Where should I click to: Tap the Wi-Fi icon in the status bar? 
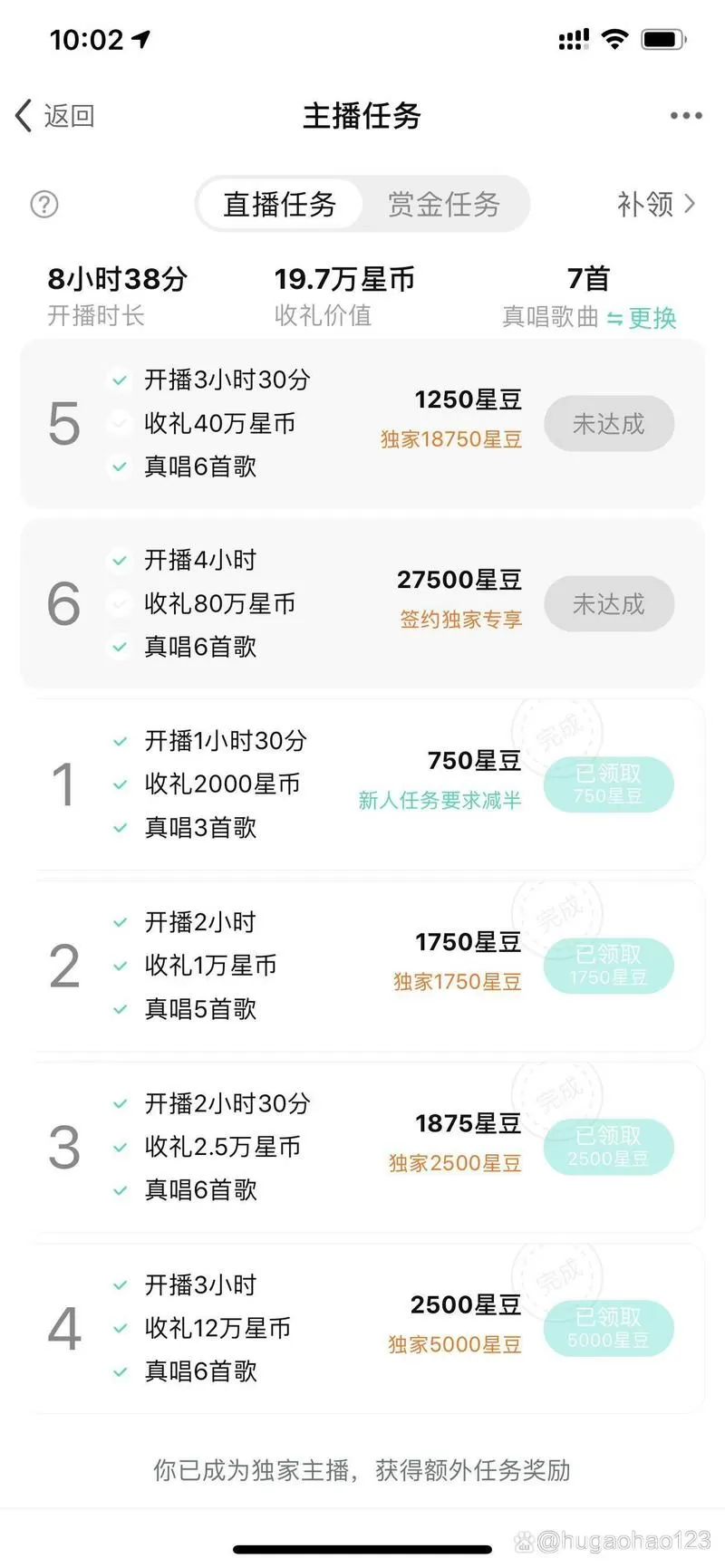click(616, 38)
